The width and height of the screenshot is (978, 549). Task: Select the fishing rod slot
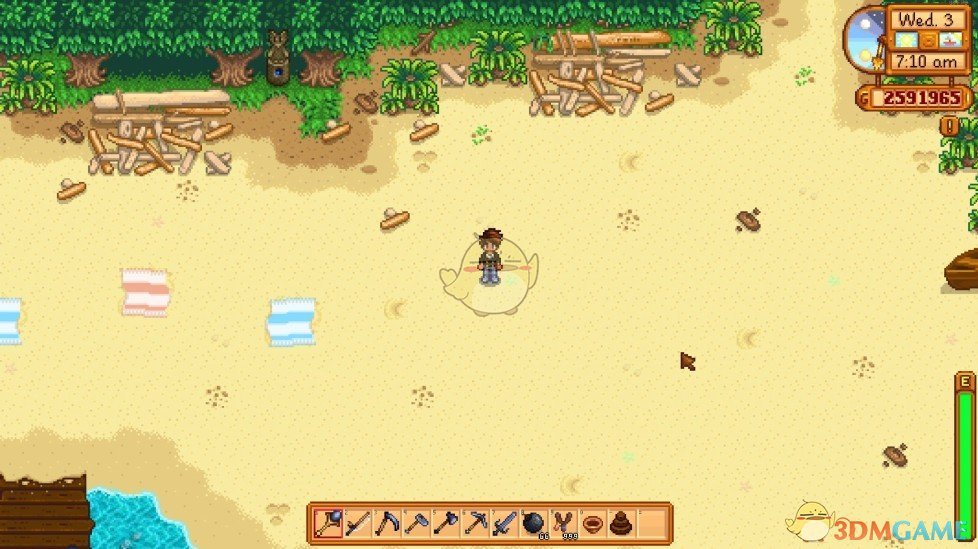click(x=357, y=523)
